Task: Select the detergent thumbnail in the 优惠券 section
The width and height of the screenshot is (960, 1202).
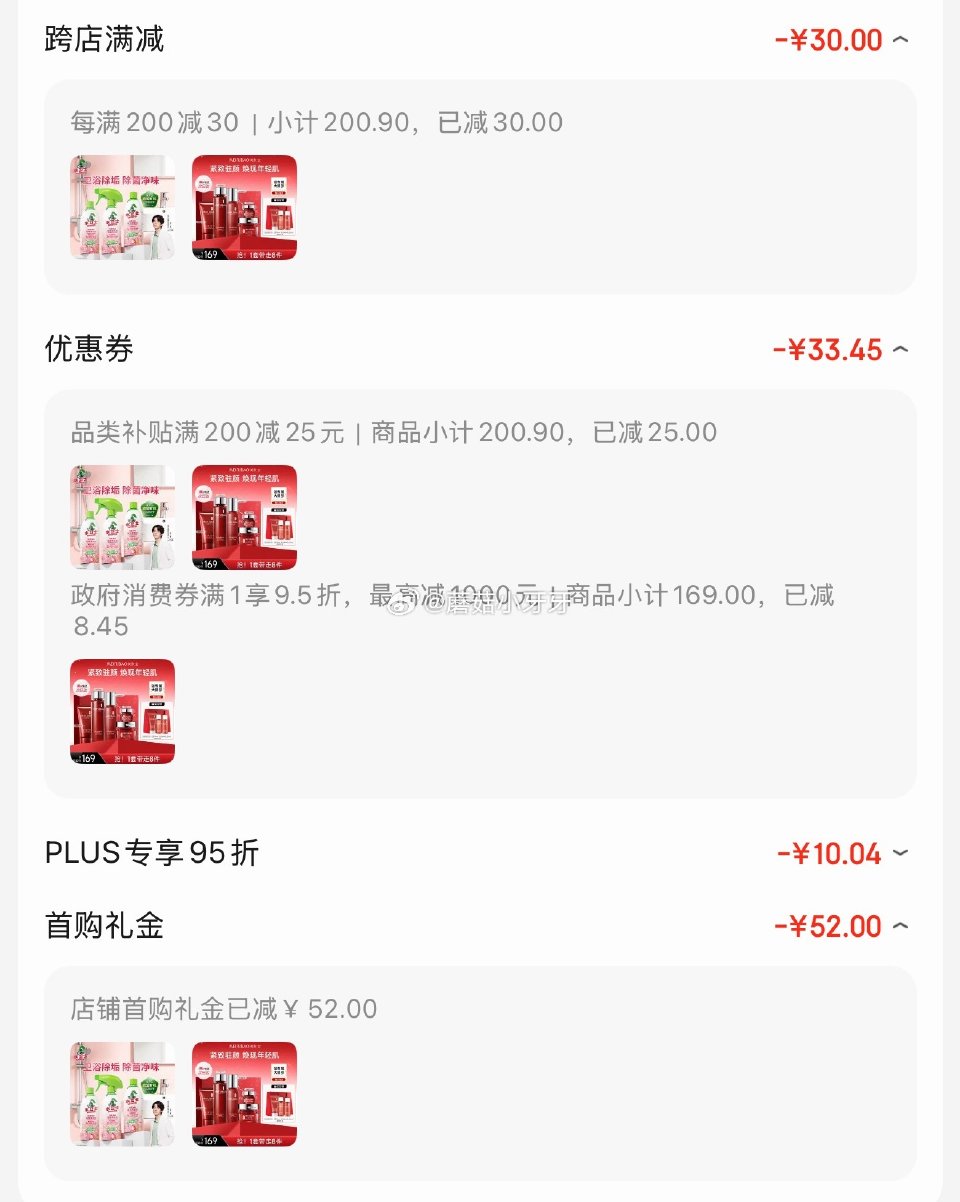Action: pos(122,517)
